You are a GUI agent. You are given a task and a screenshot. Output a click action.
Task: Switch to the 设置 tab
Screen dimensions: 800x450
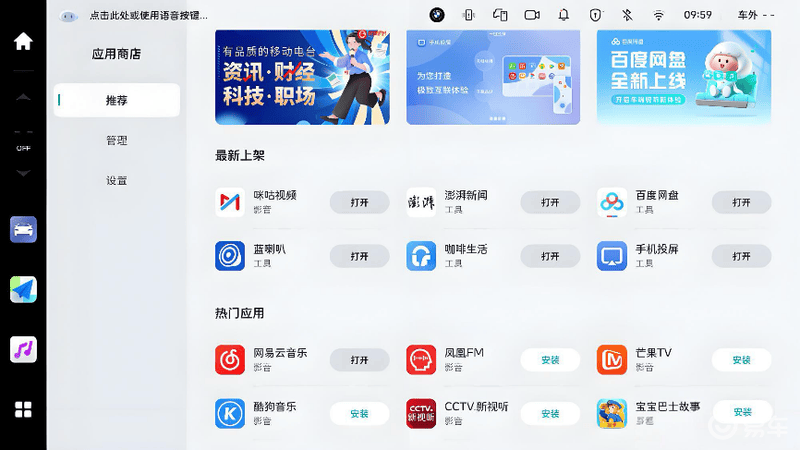coord(117,181)
